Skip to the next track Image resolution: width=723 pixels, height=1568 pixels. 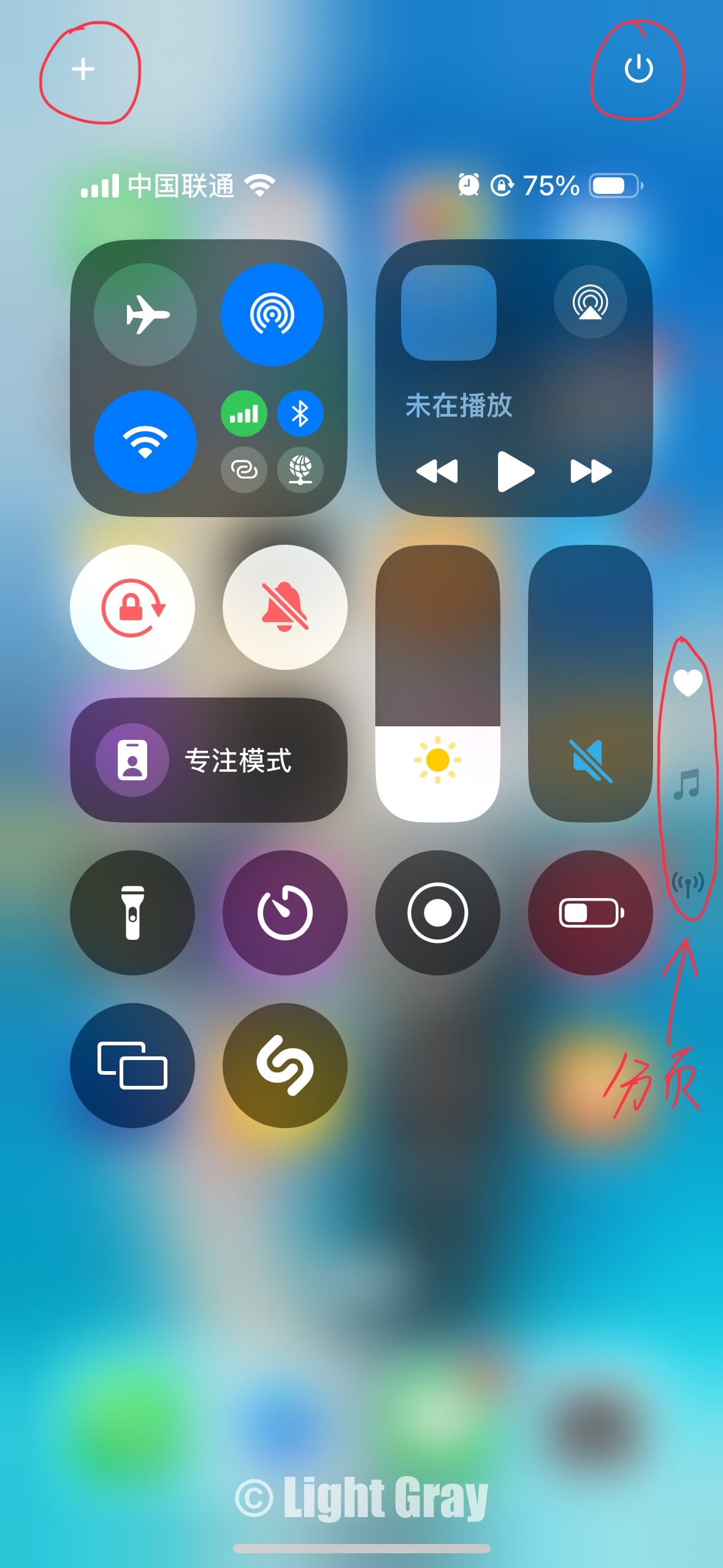click(591, 471)
